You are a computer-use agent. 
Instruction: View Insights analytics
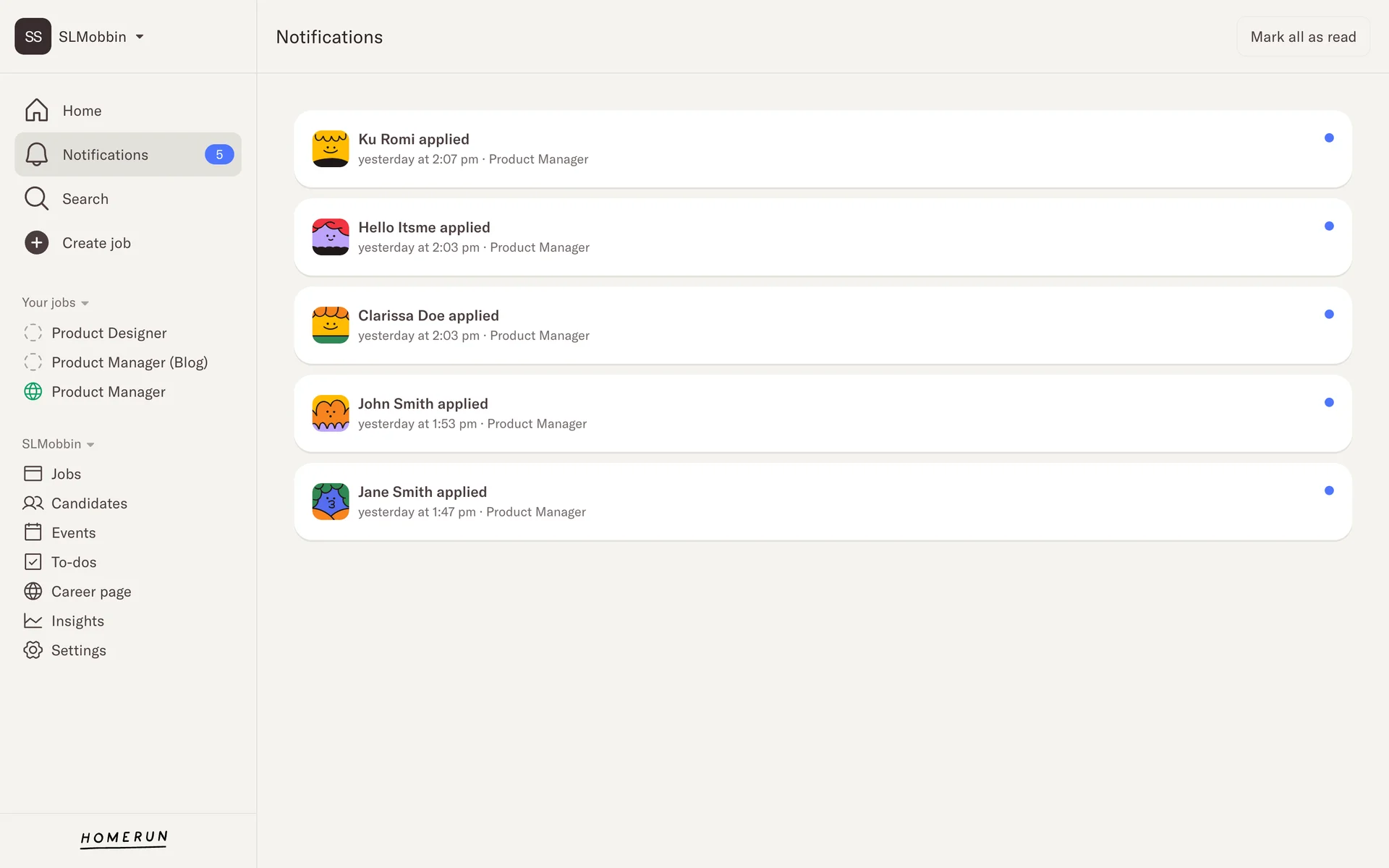pos(77,621)
